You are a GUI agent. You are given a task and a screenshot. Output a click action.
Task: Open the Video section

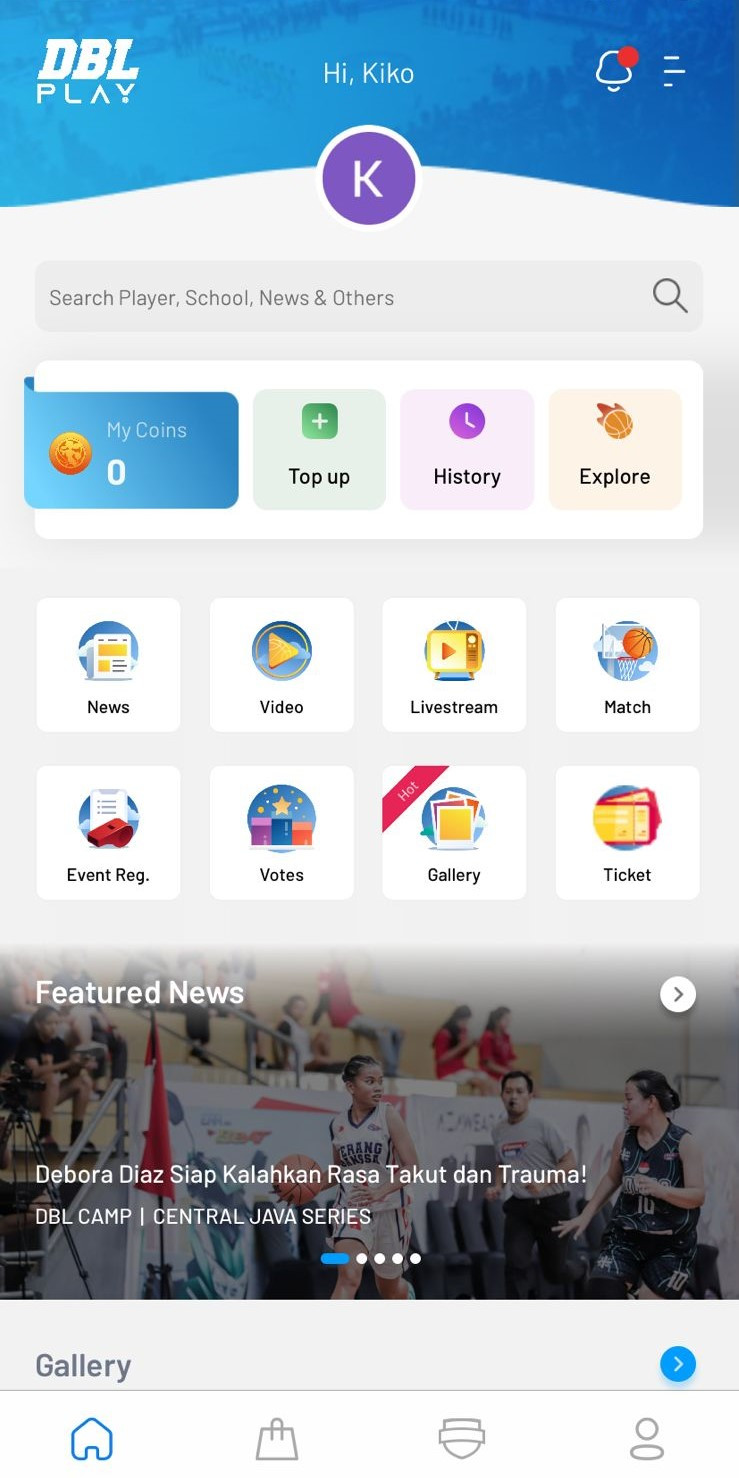pos(281,665)
